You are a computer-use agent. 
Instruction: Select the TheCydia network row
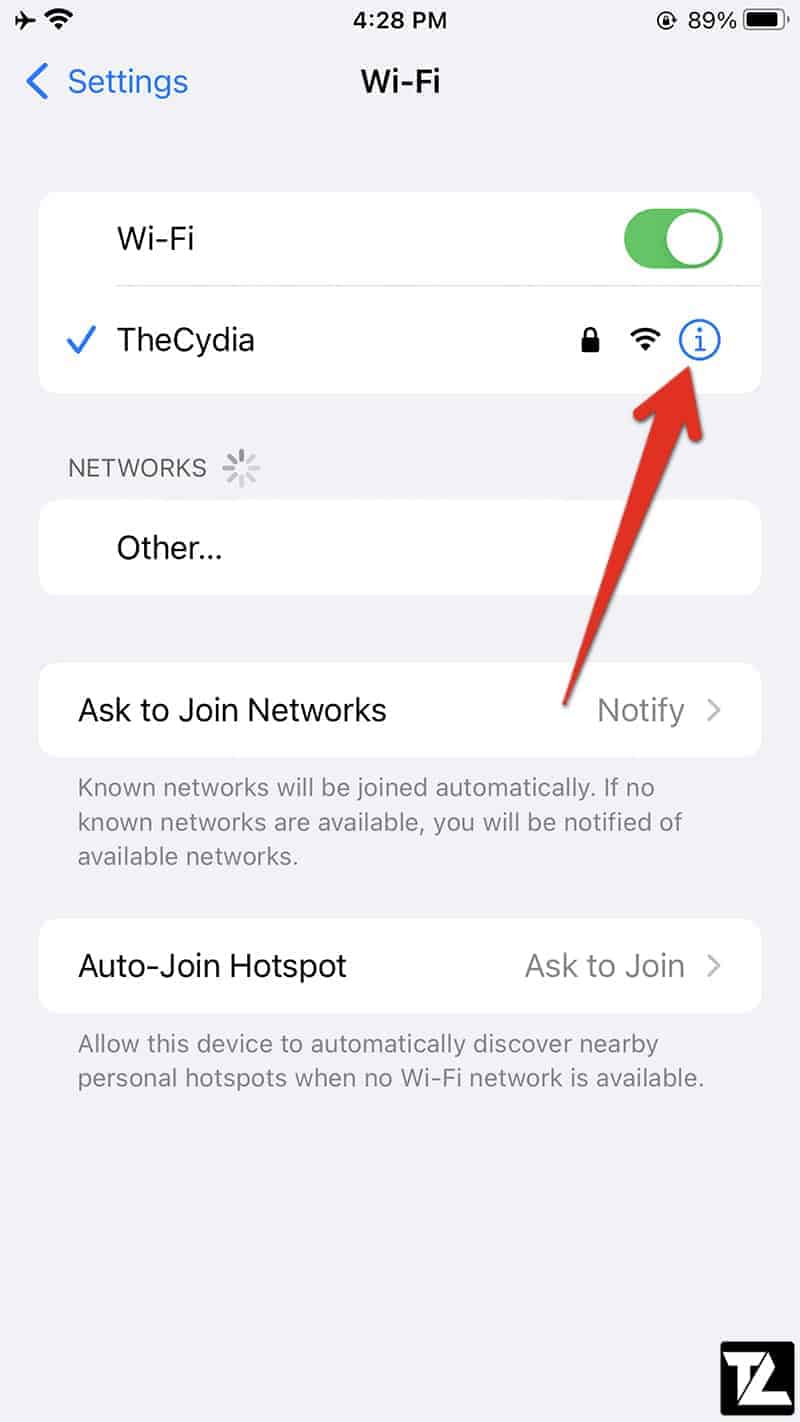(400, 340)
